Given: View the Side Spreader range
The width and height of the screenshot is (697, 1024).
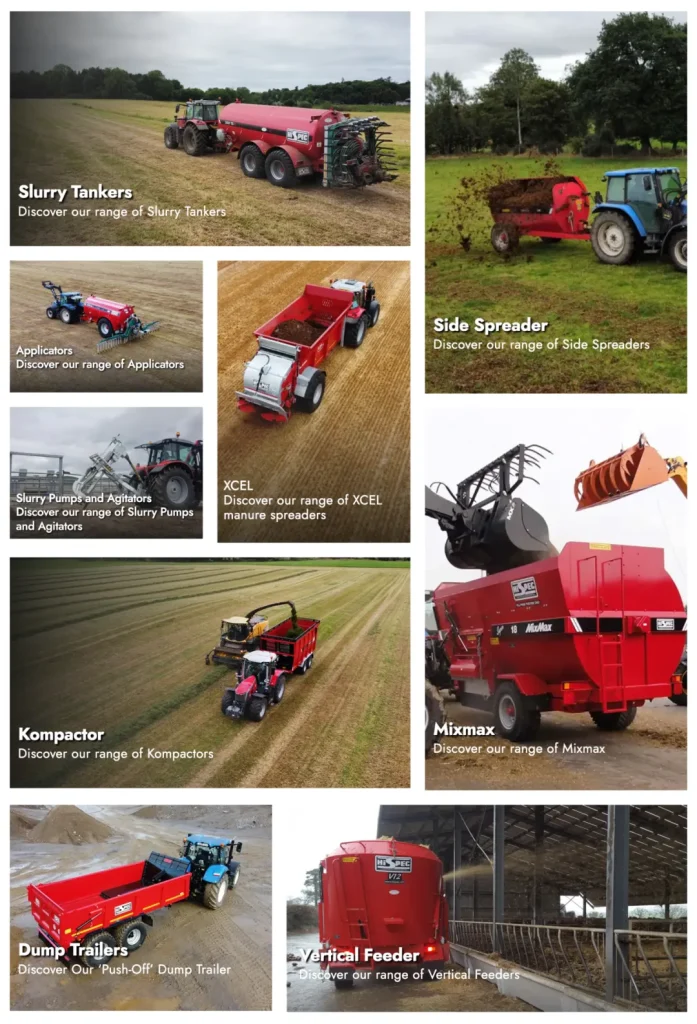Looking at the screenshot, I should (x=555, y=202).
